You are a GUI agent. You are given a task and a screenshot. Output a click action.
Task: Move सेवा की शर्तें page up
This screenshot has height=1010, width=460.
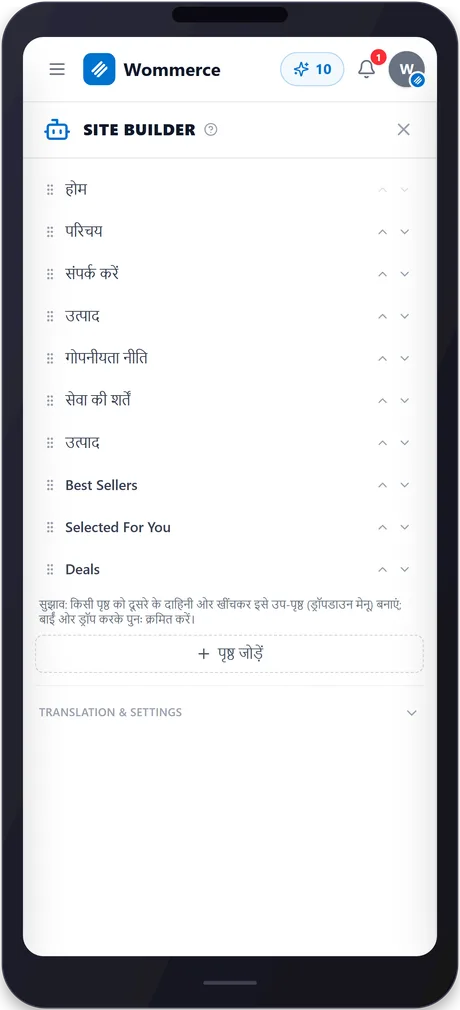383,401
